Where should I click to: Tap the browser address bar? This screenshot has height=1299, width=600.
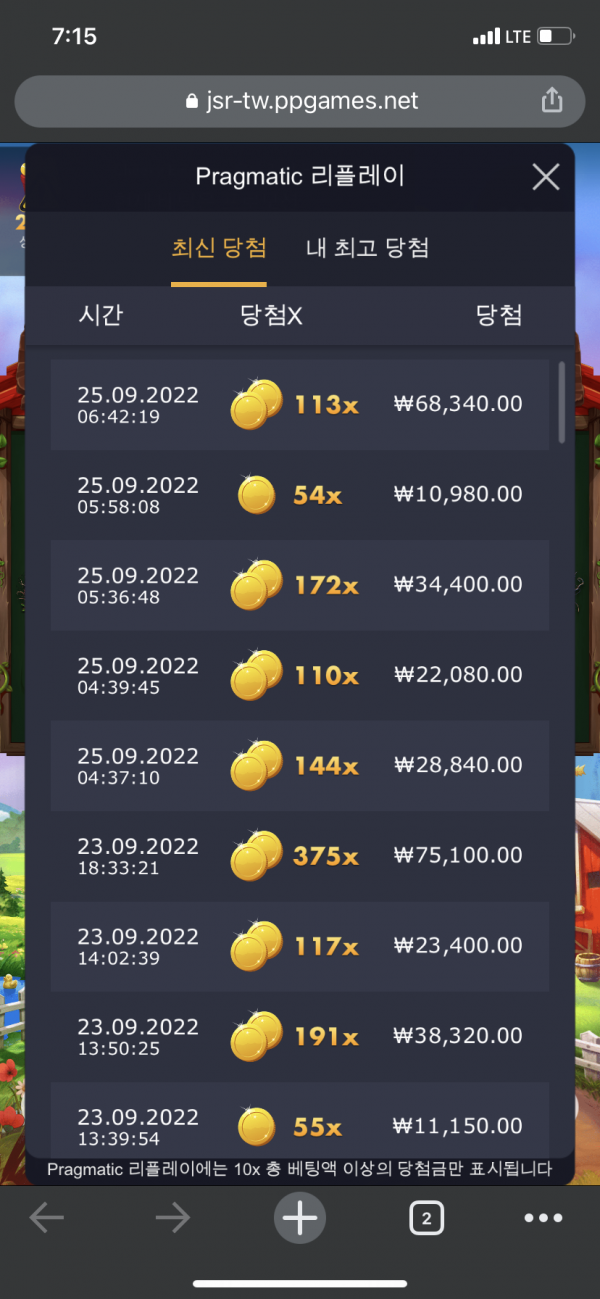coord(300,101)
